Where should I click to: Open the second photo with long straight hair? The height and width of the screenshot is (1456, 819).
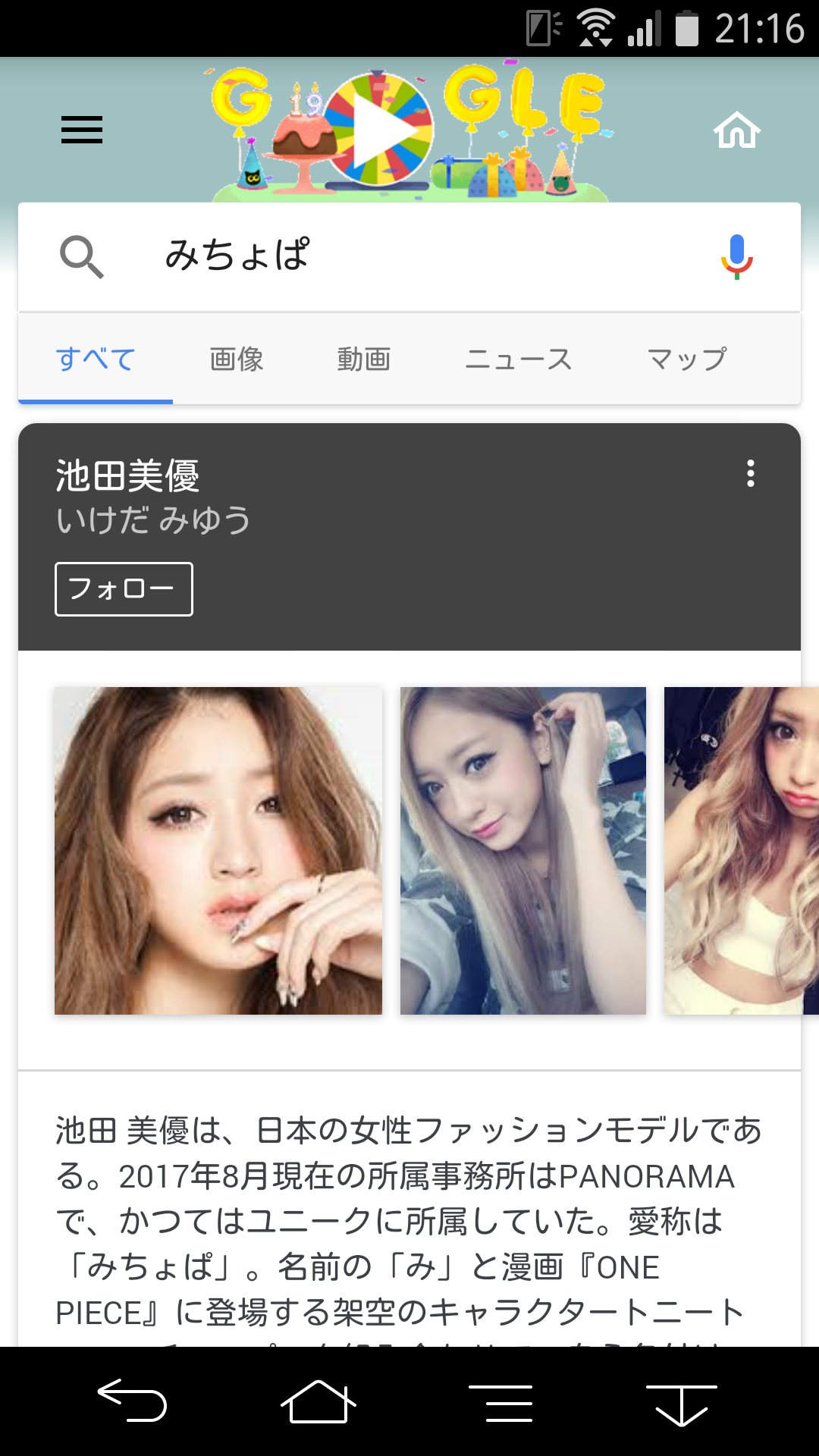pos(523,851)
